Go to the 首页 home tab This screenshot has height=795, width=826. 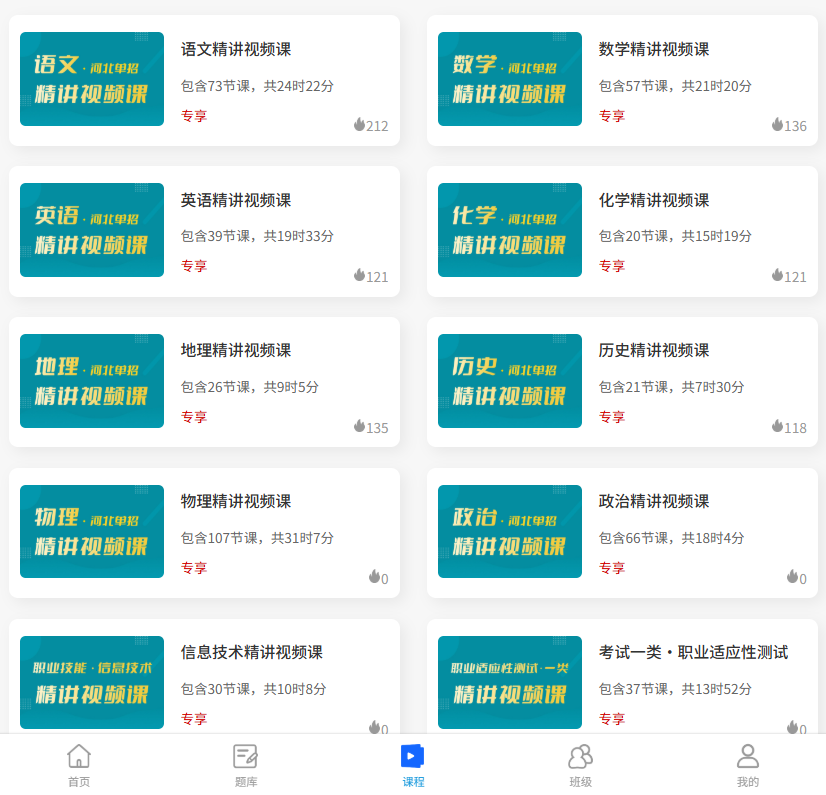coord(79,766)
